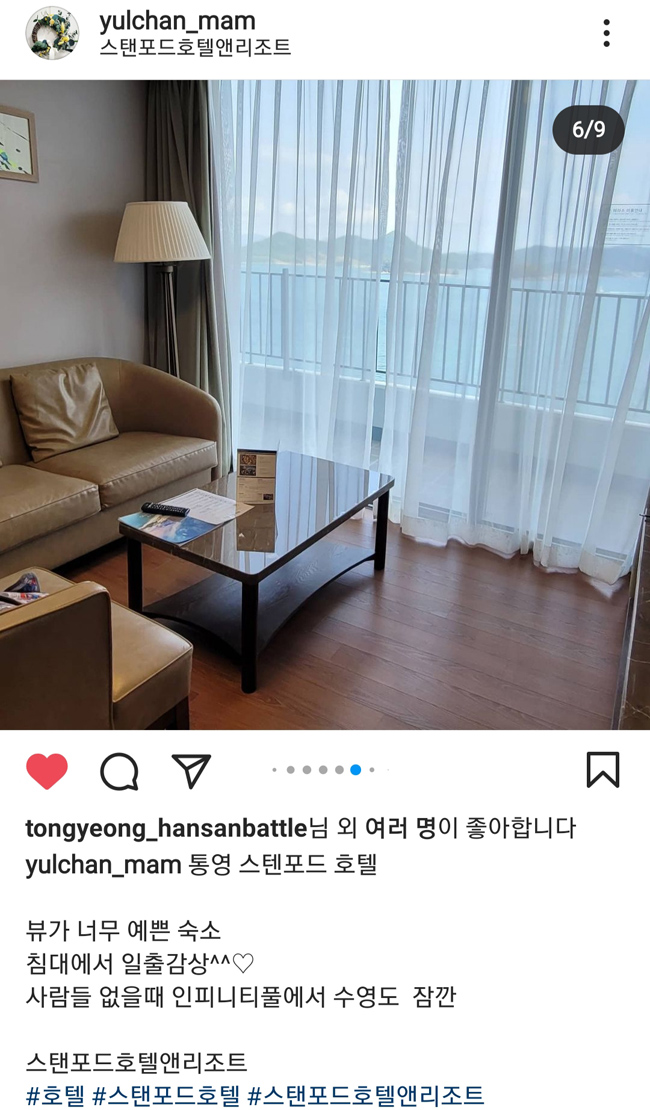Open comments via speech bubble icon
The image size is (650, 1110).
point(119,771)
